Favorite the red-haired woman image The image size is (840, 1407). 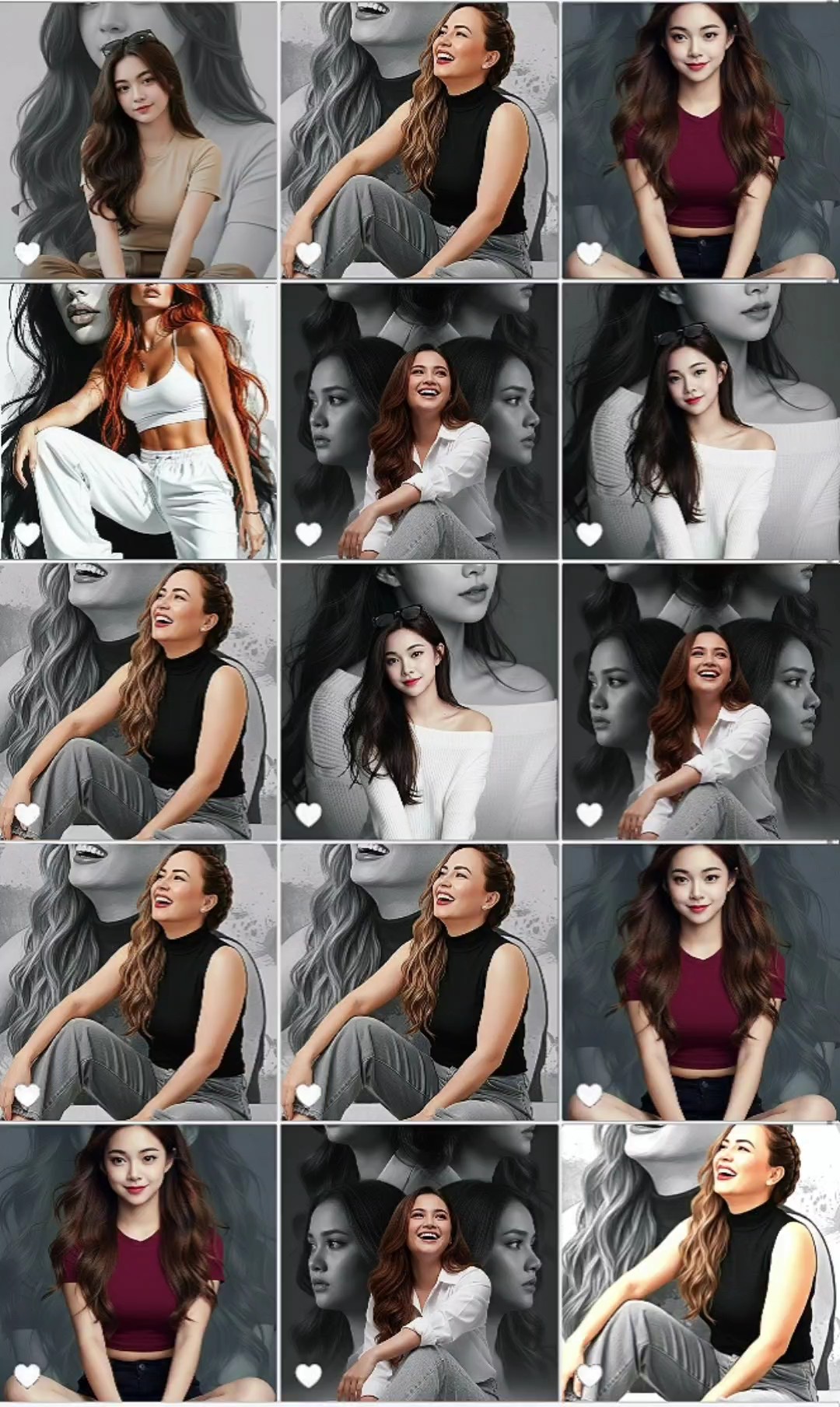[28, 535]
